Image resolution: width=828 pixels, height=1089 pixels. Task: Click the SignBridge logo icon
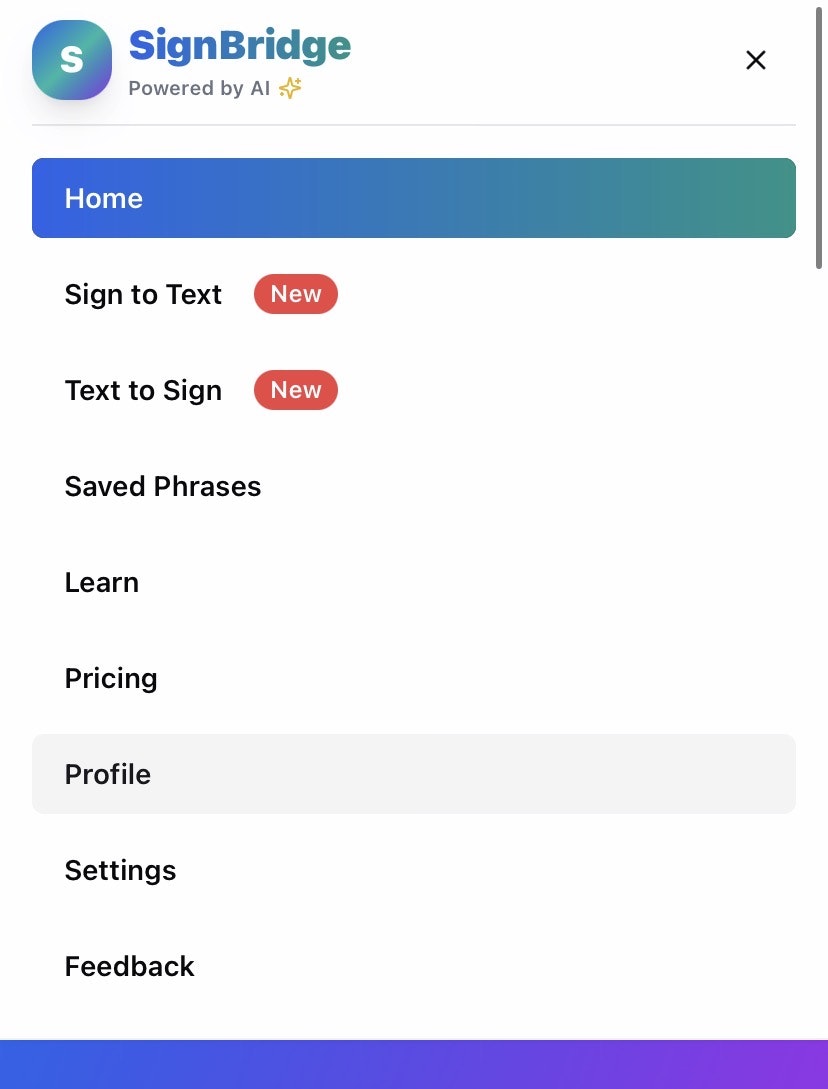[x=72, y=60]
